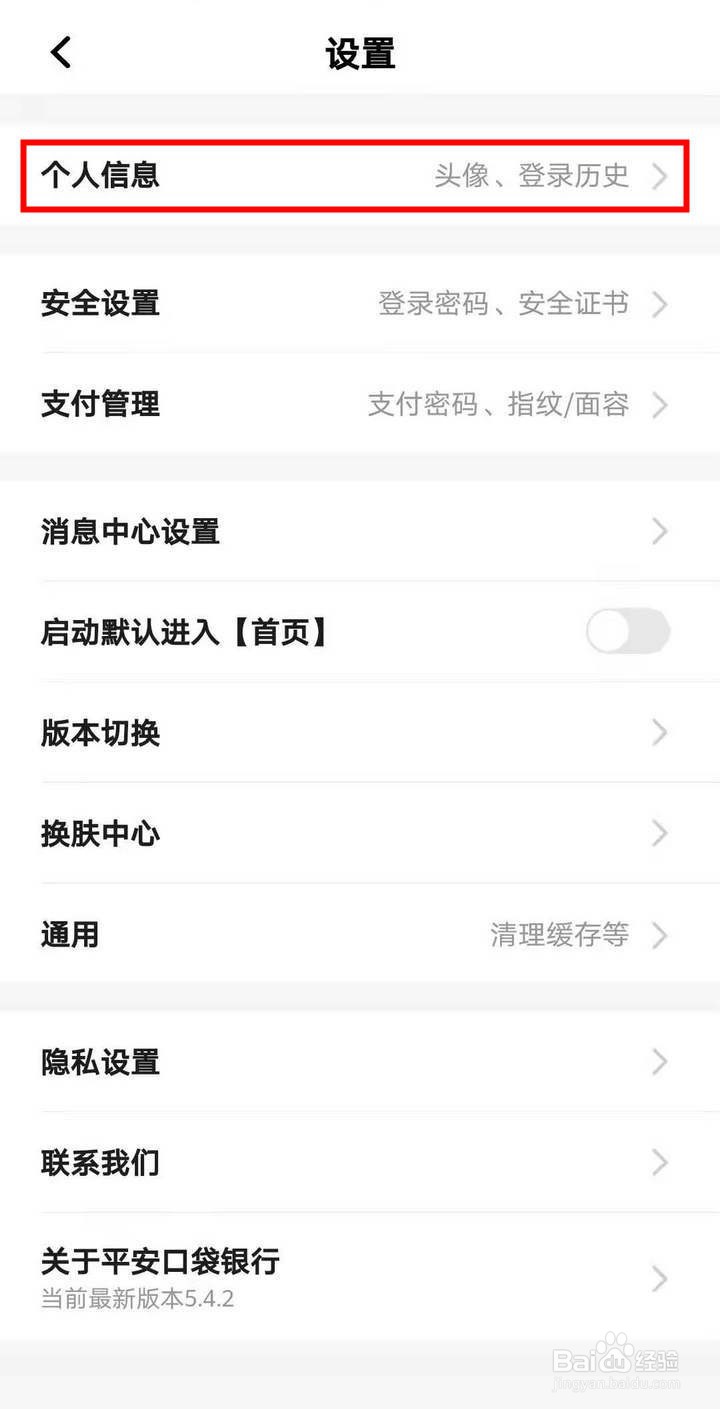720x1409 pixels.
Task: Expand the 个人信息 row via its chevron
Action: tap(660, 176)
